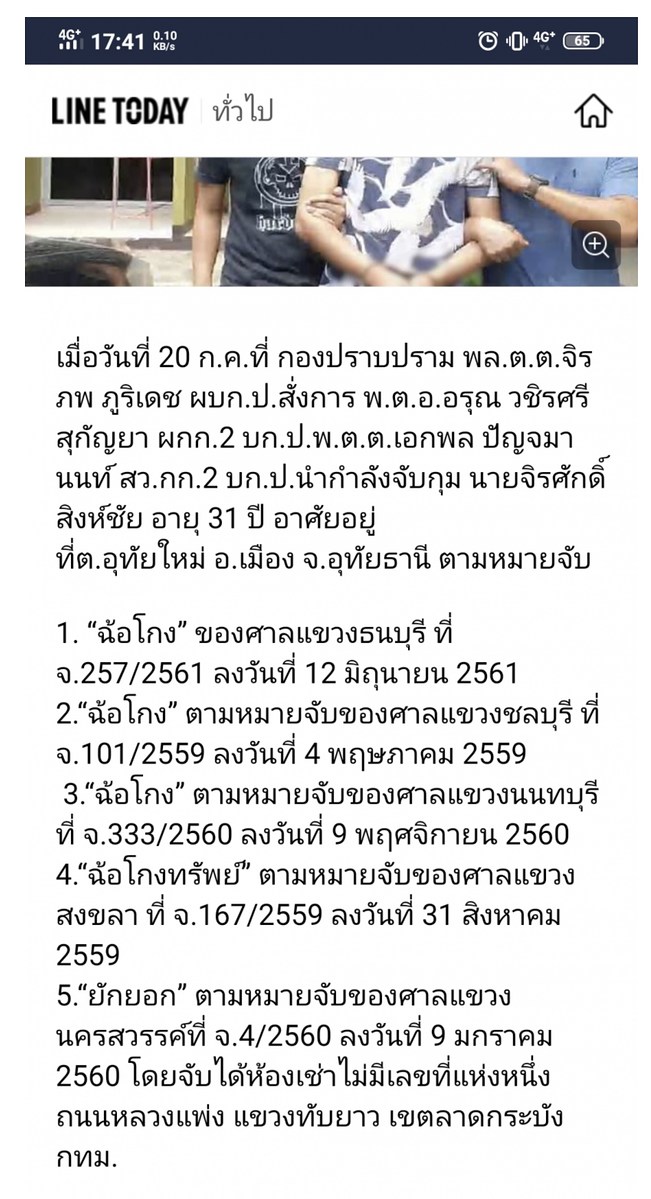Image resolution: width=651 pixels, height=1199 pixels.
Task: Zoom into the article photo
Action: coord(596,245)
